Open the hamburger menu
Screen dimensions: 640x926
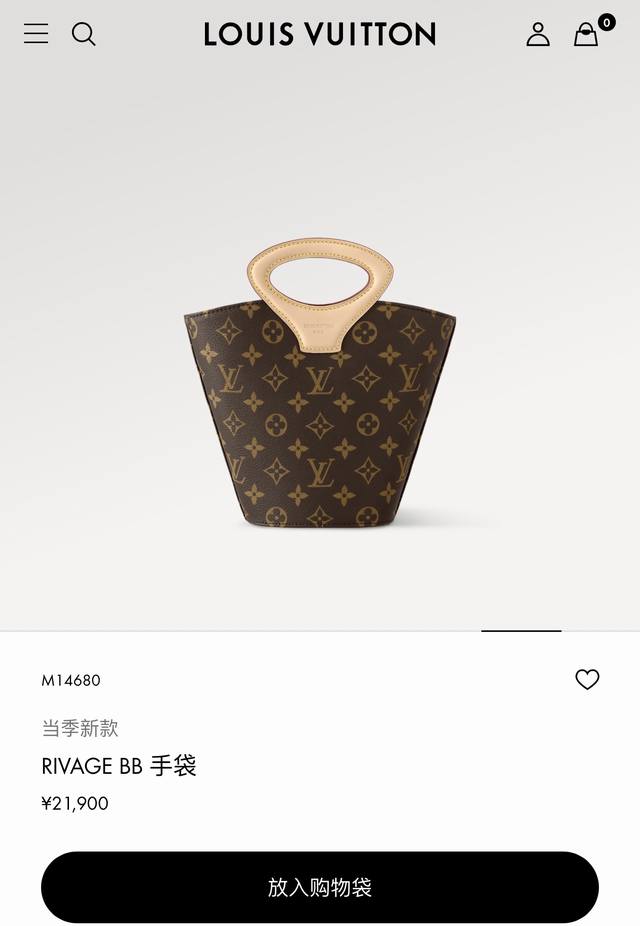tap(36, 34)
